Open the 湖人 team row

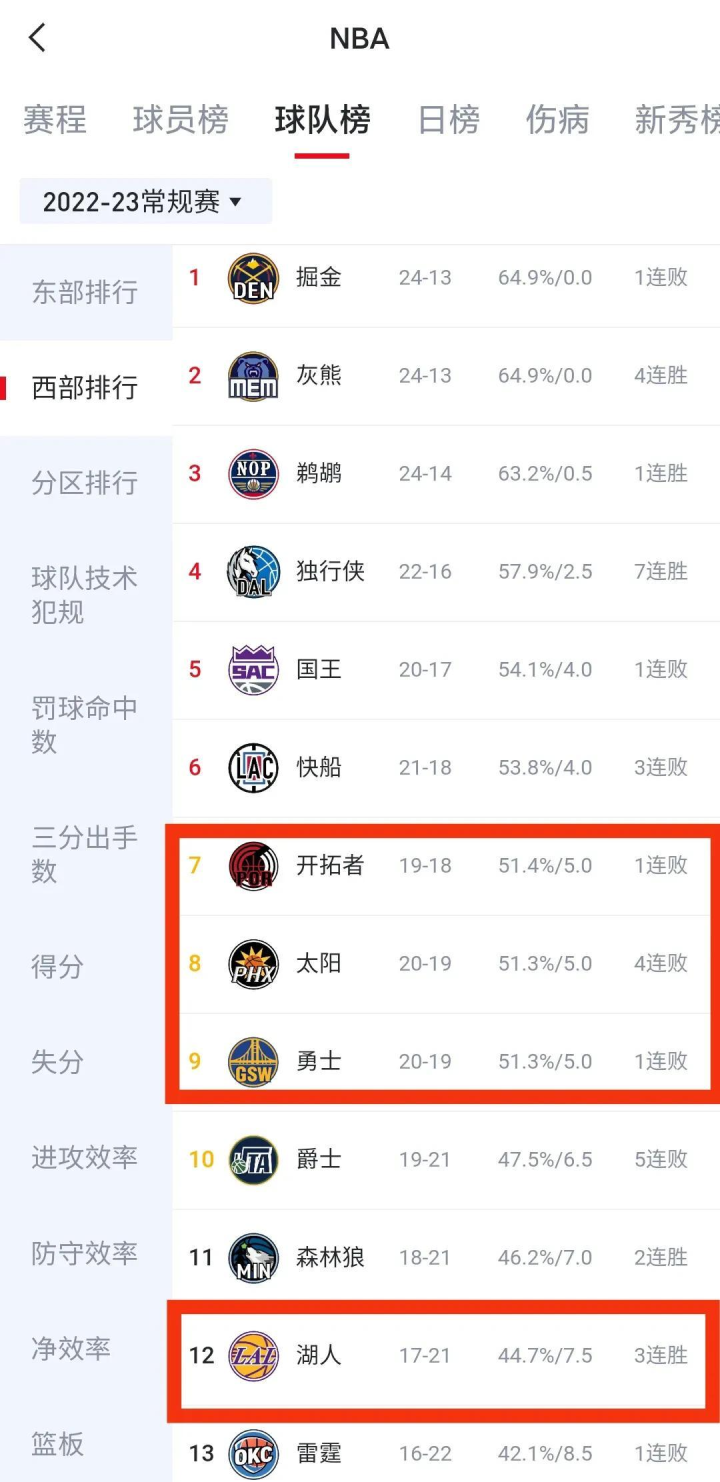click(446, 1355)
